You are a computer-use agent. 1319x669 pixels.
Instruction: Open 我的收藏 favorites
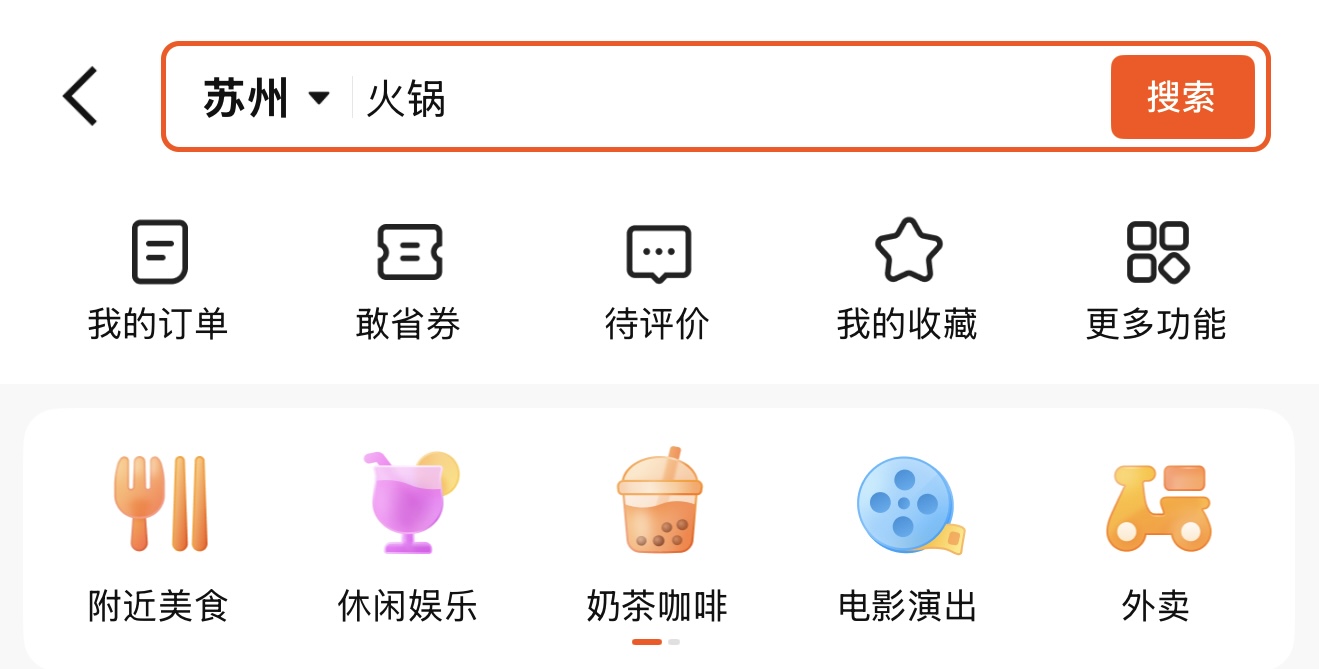[907, 280]
